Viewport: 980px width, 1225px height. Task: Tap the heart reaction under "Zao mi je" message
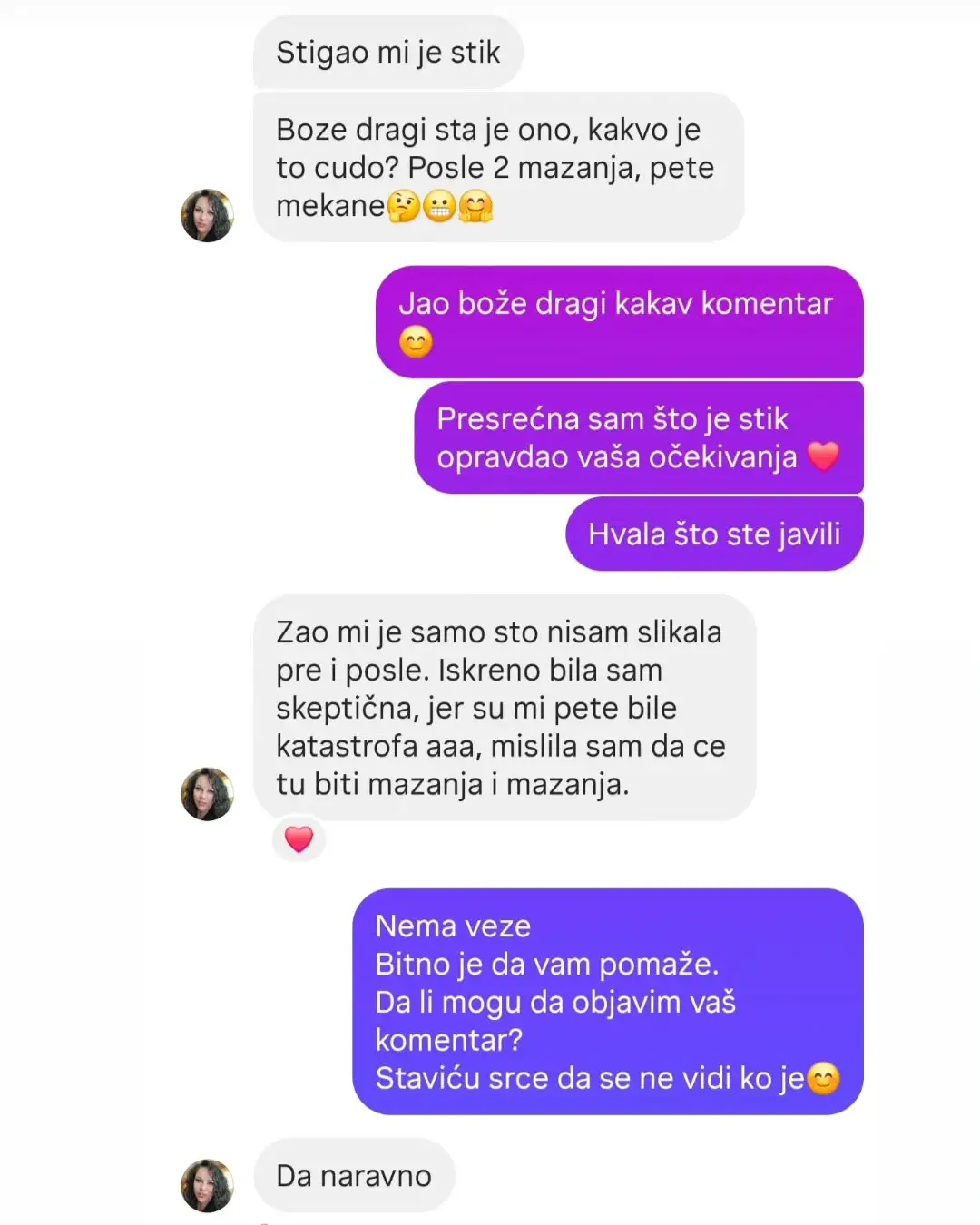pos(299,839)
